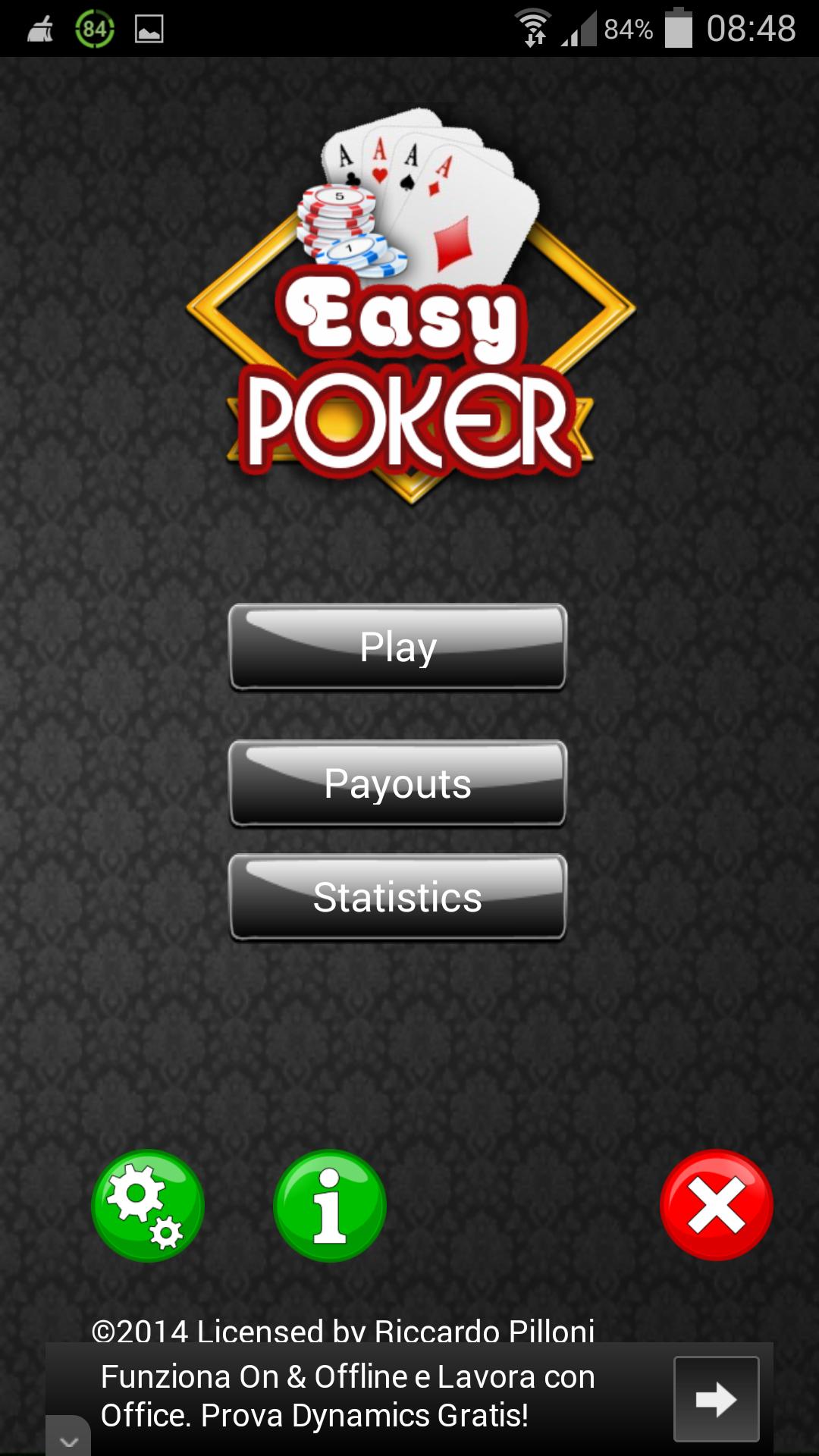Start a game with the Play button
This screenshot has width=819, height=1456.
397,647
